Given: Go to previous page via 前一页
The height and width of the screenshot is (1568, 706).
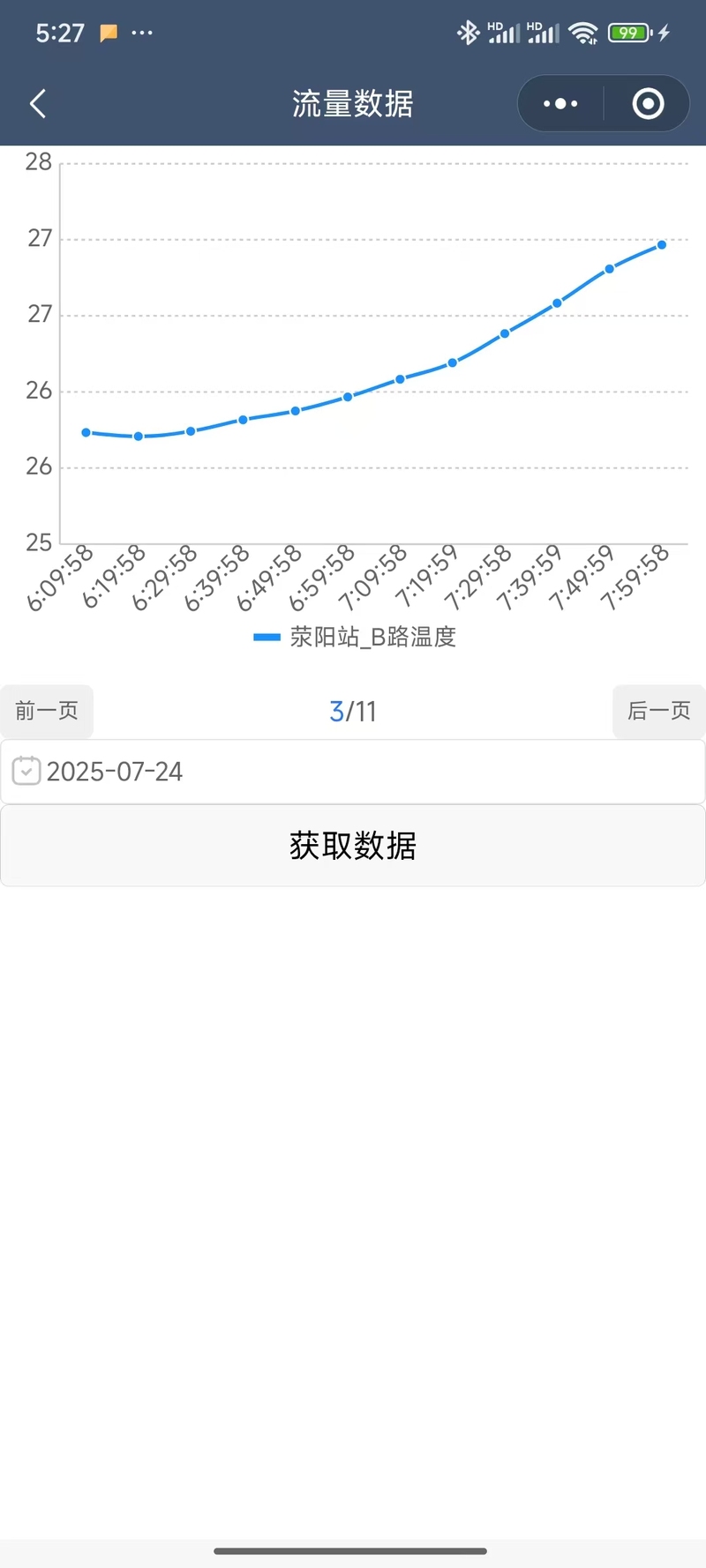Looking at the screenshot, I should click(47, 711).
